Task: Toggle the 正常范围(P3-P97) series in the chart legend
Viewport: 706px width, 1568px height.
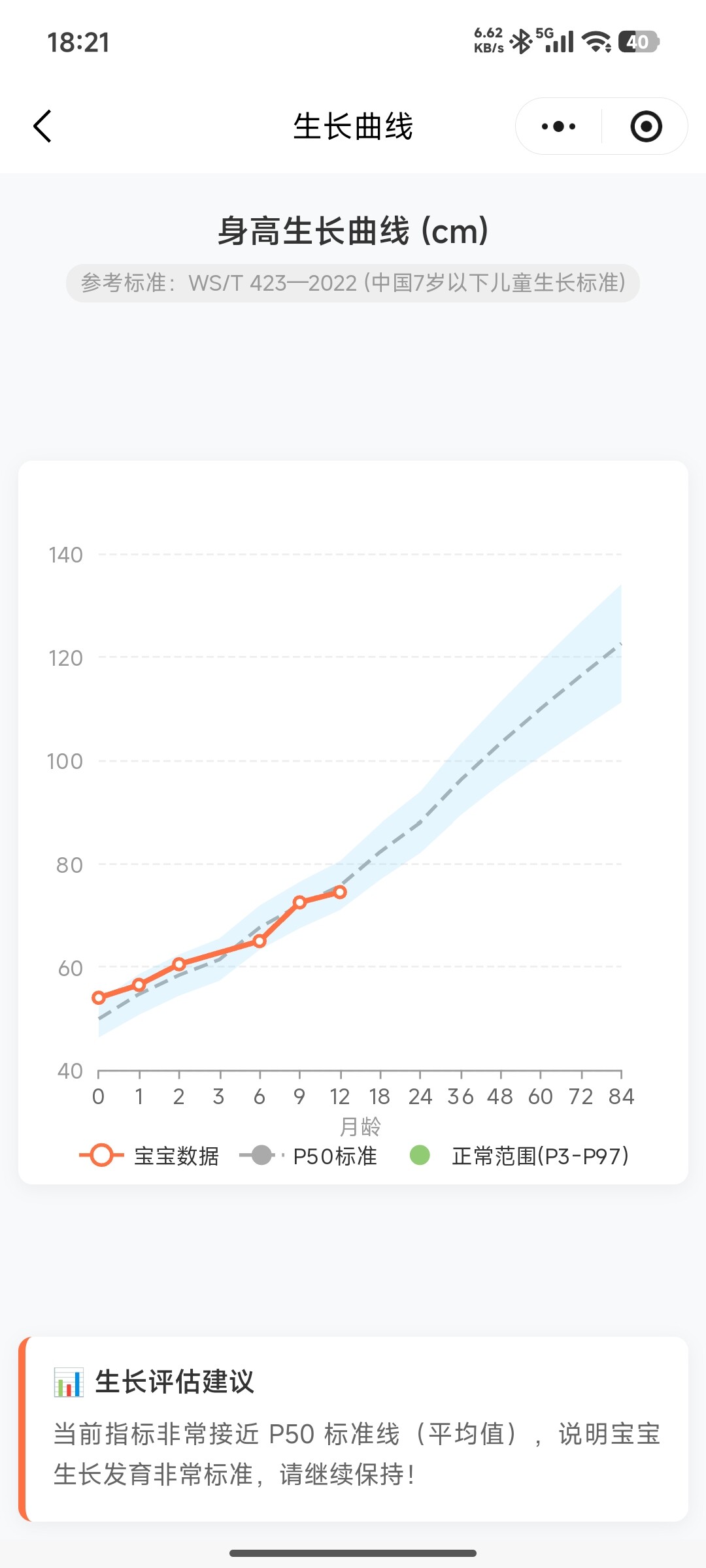Action: [519, 1156]
